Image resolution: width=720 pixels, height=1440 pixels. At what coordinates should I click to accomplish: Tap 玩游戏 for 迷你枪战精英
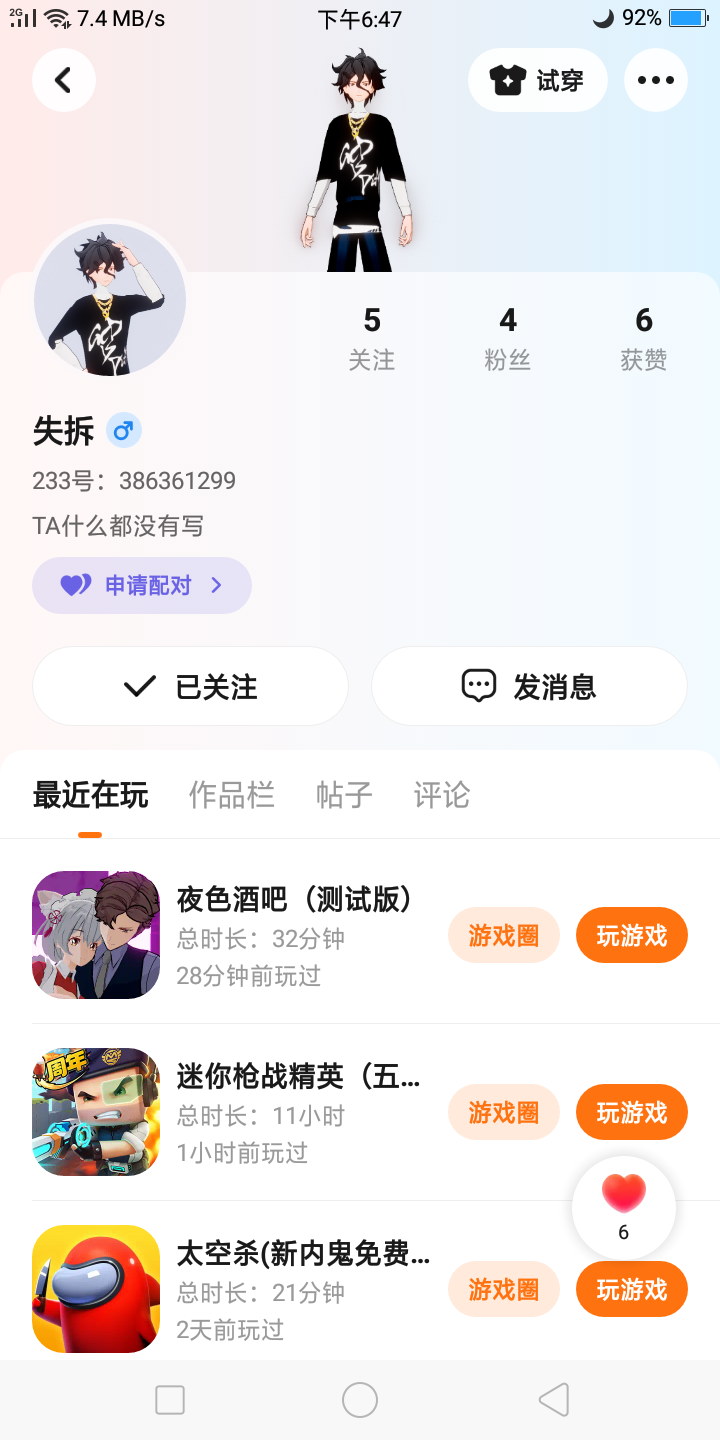coord(631,1112)
